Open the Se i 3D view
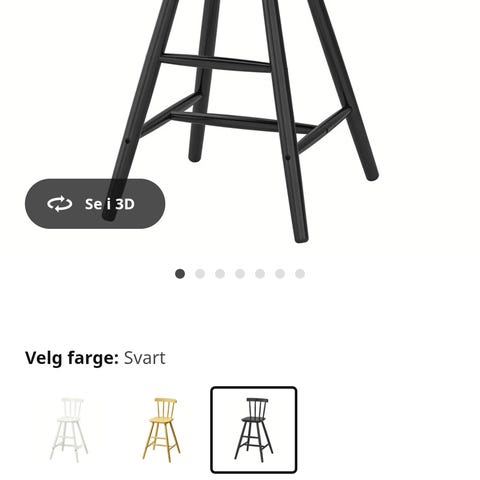 click(95, 204)
